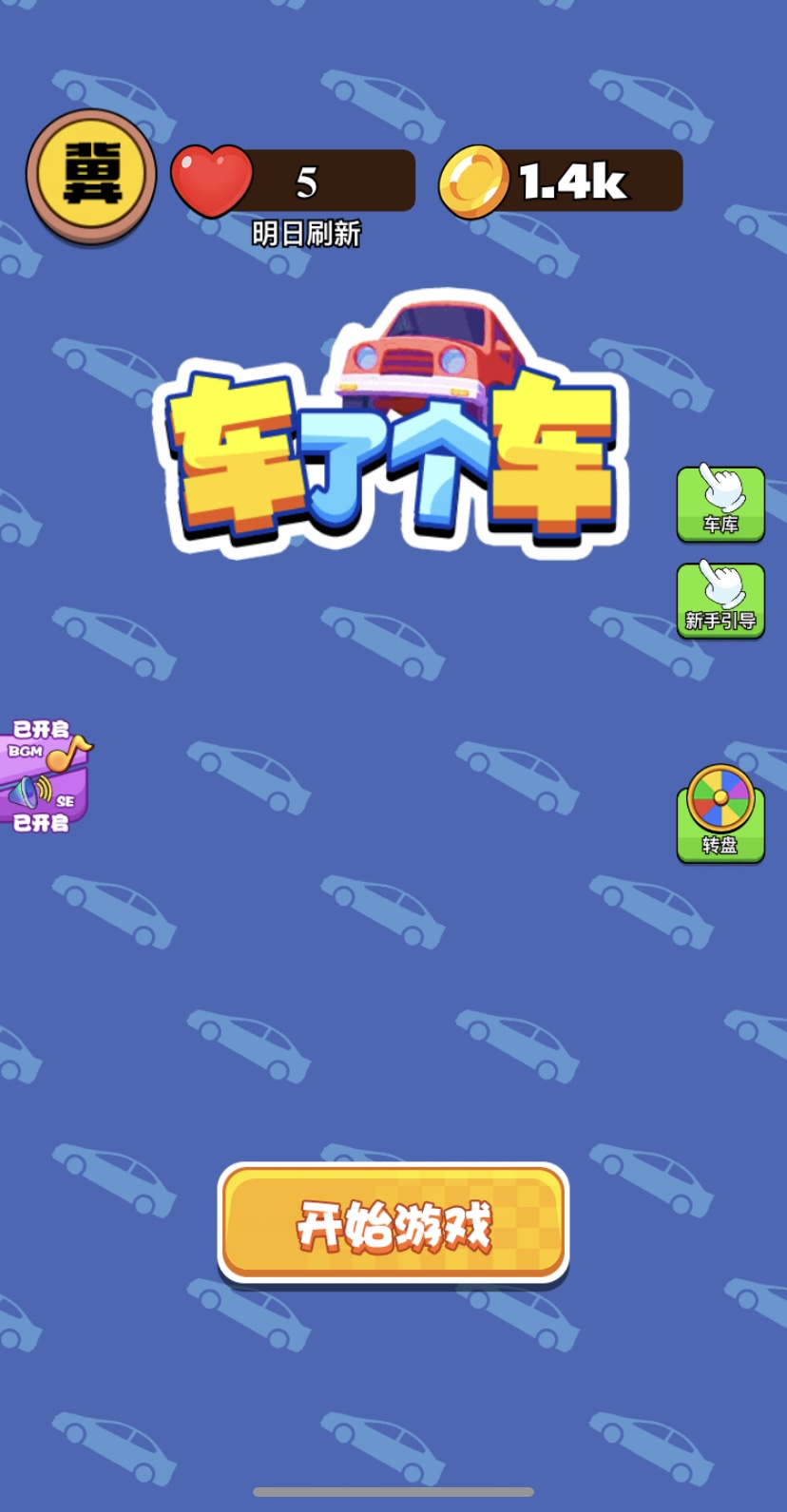Open the 车库 garage
The image size is (787, 1512).
[x=720, y=504]
